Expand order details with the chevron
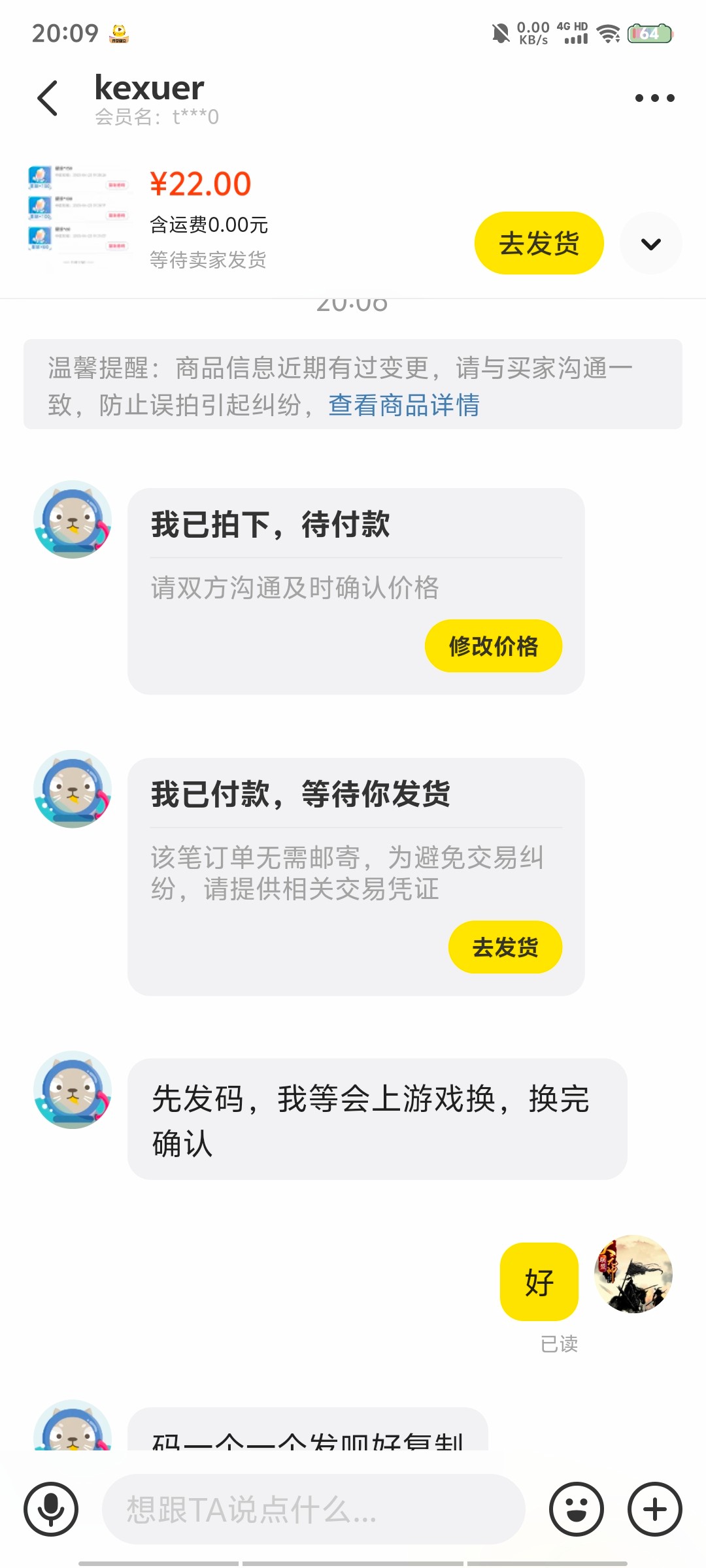Screen dimensions: 706x1568 click(x=650, y=244)
